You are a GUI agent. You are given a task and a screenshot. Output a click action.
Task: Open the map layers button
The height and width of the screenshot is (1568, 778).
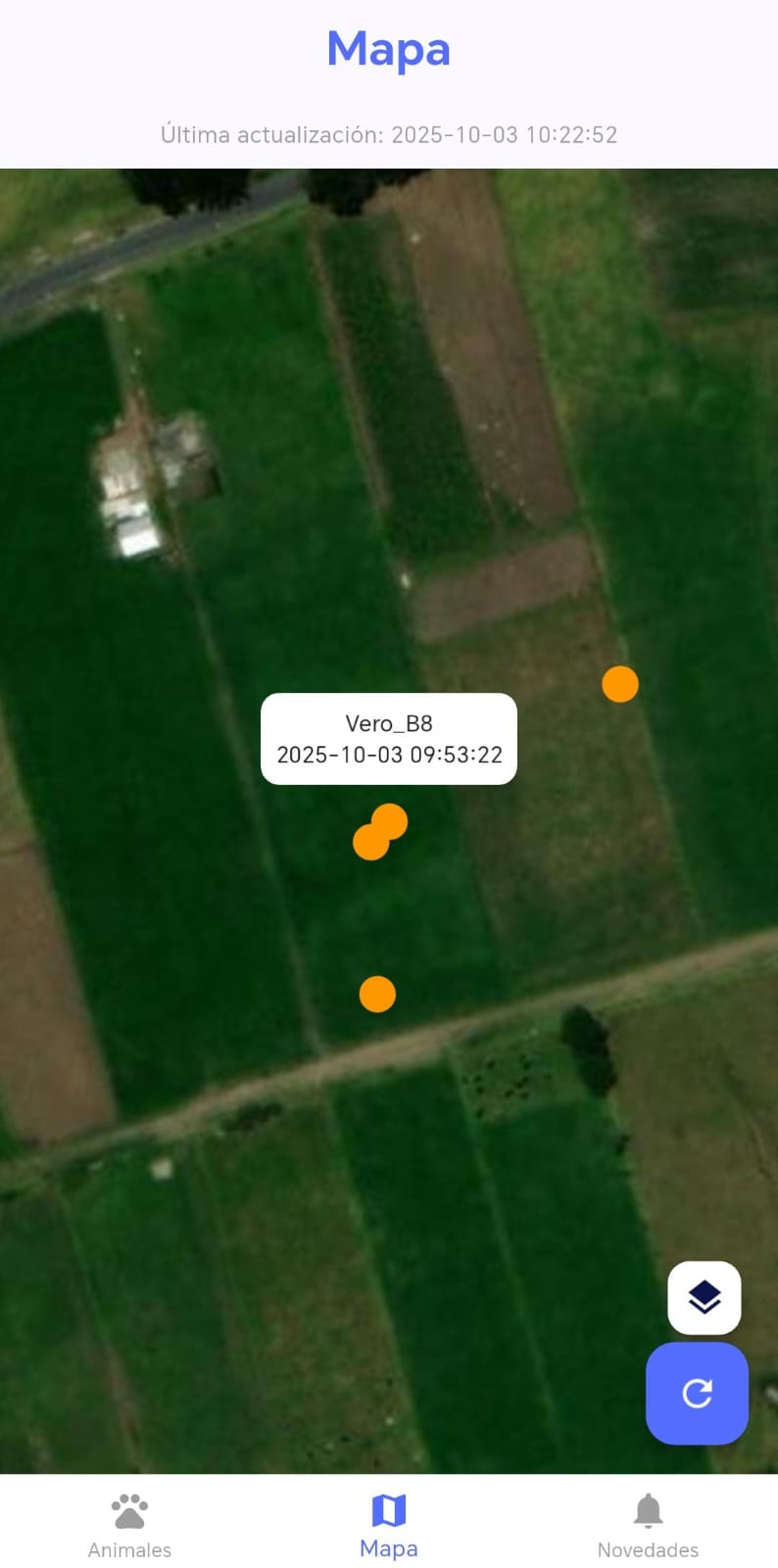(x=704, y=1298)
